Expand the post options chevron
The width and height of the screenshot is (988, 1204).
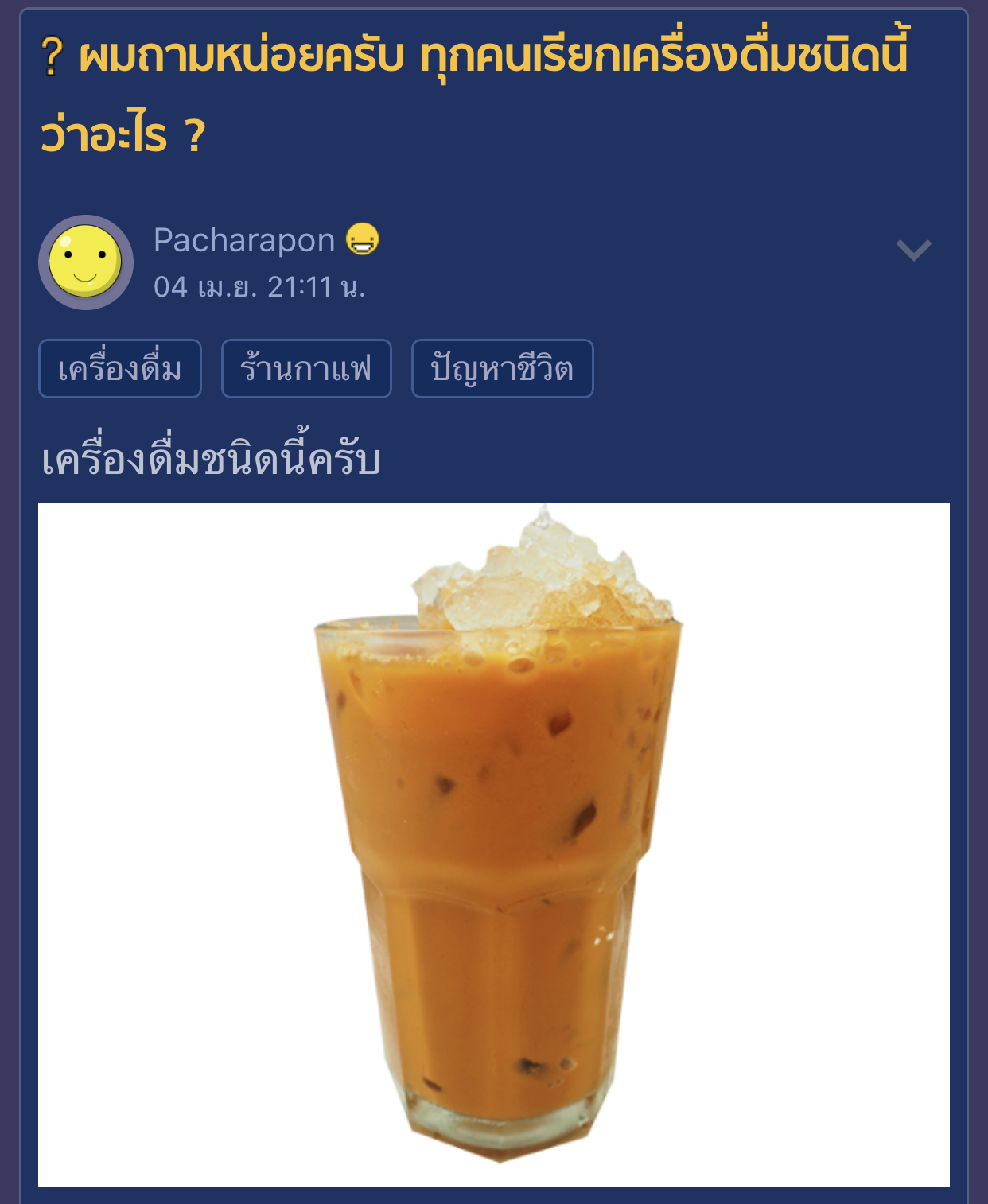(913, 250)
